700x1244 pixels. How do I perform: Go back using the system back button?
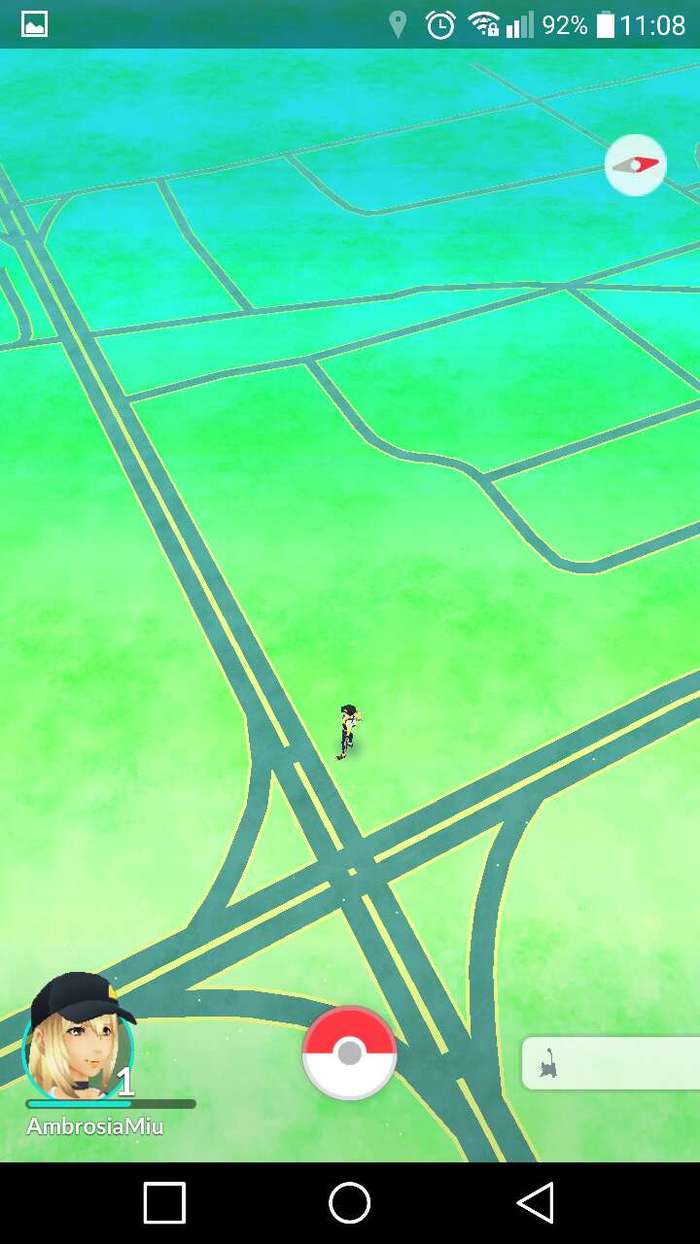[x=535, y=1202]
